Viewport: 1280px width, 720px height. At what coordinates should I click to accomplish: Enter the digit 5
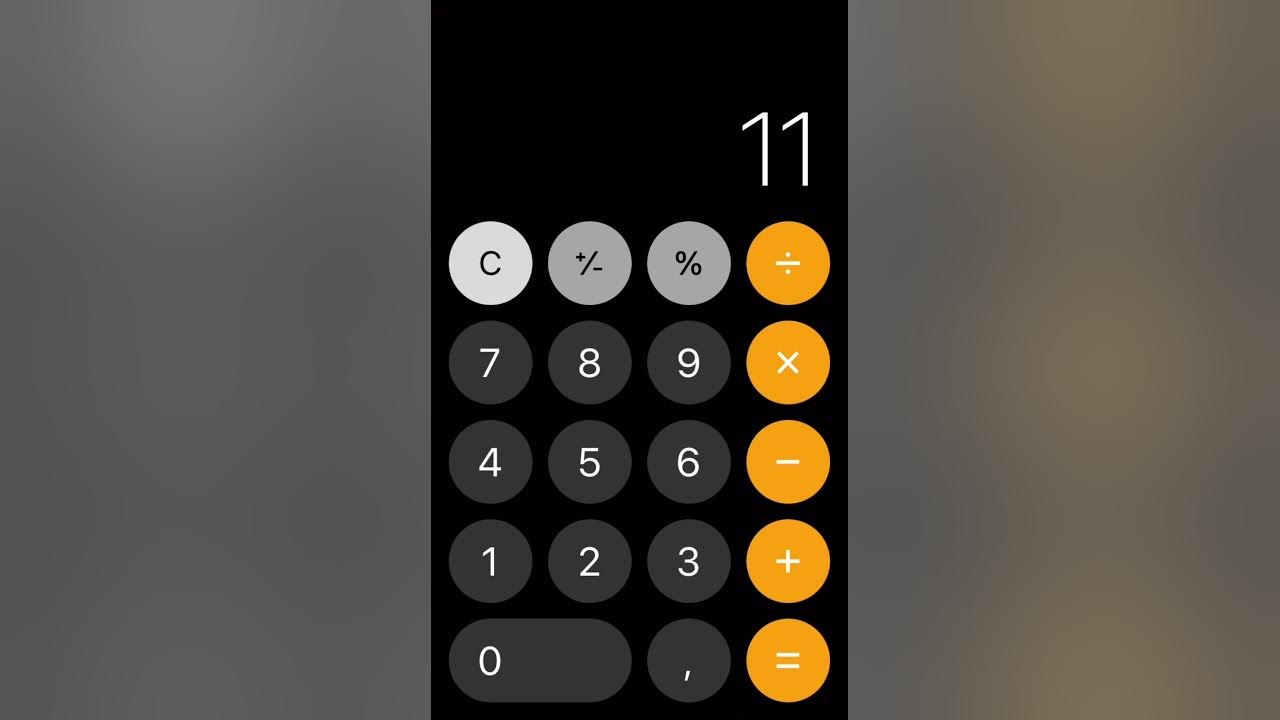pos(589,462)
